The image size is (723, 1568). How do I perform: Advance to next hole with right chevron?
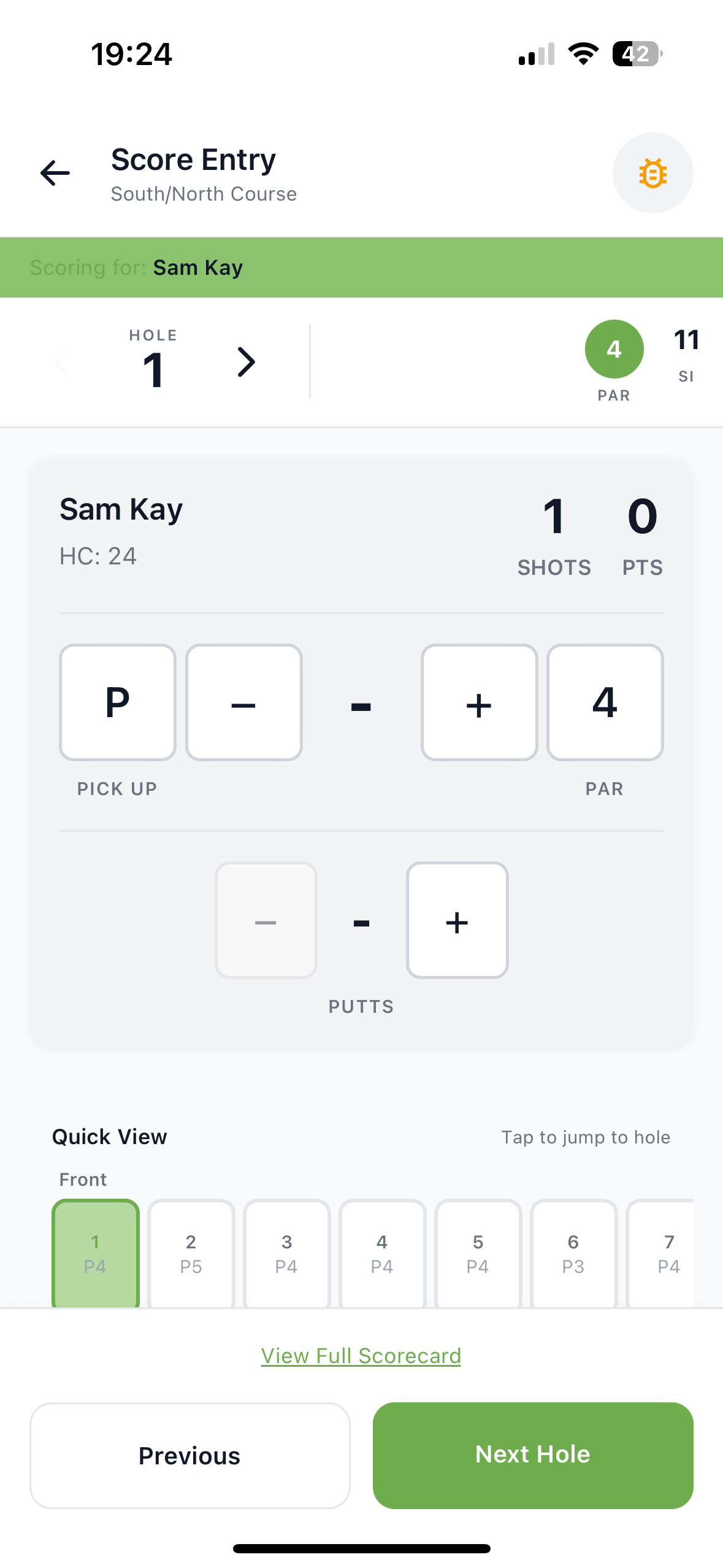tap(246, 362)
